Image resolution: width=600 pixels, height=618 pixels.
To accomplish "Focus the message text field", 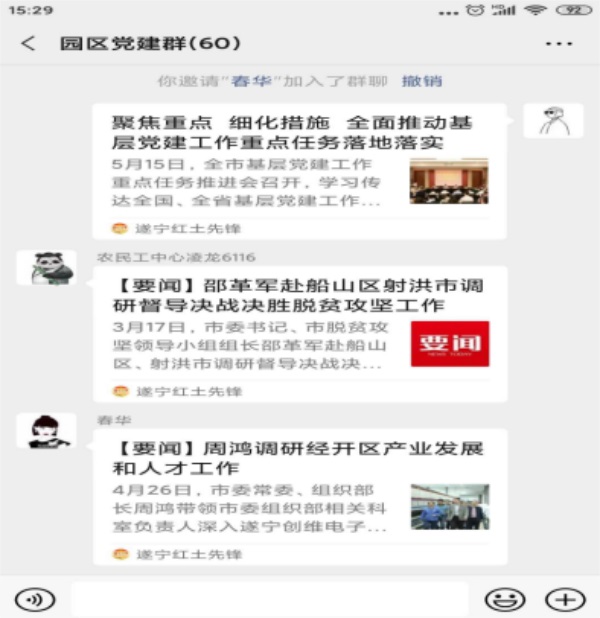I will [270, 599].
